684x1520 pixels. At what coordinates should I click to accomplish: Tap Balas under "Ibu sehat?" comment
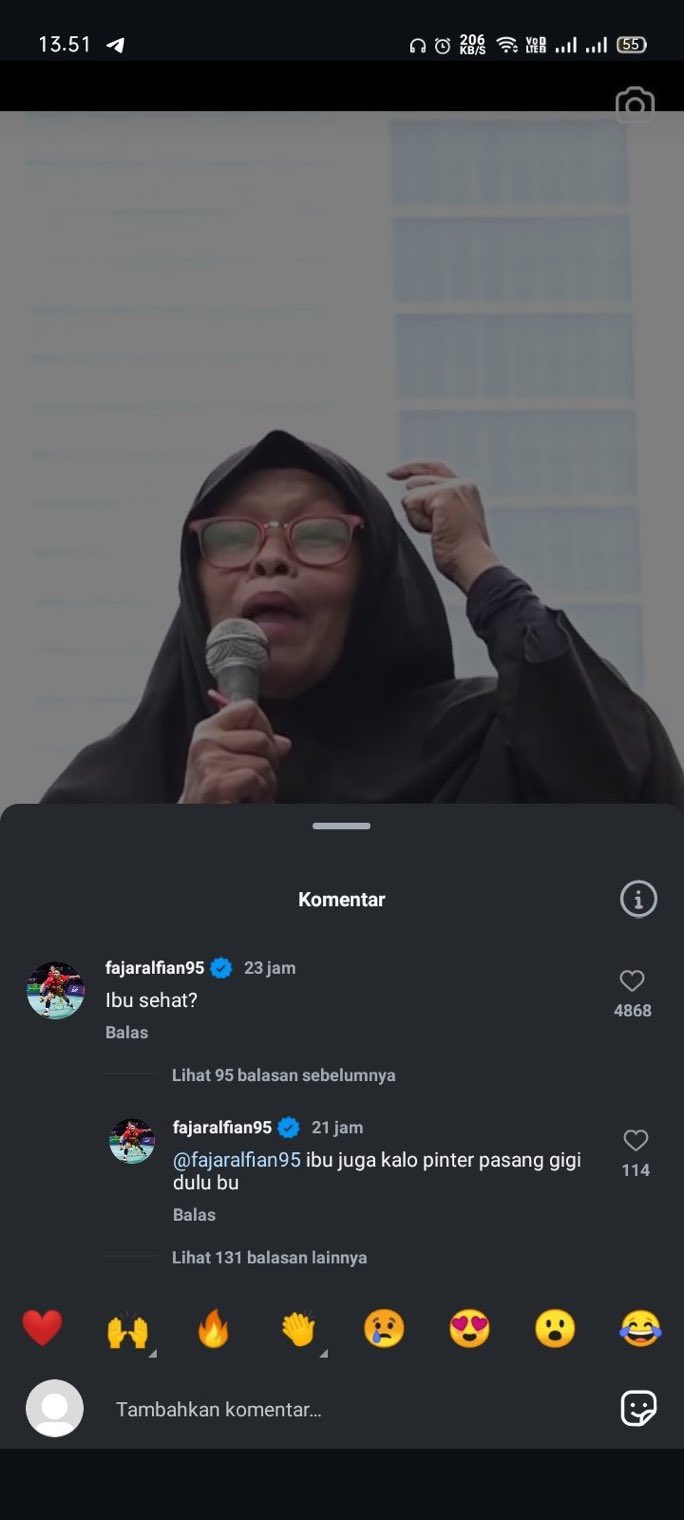127,1032
